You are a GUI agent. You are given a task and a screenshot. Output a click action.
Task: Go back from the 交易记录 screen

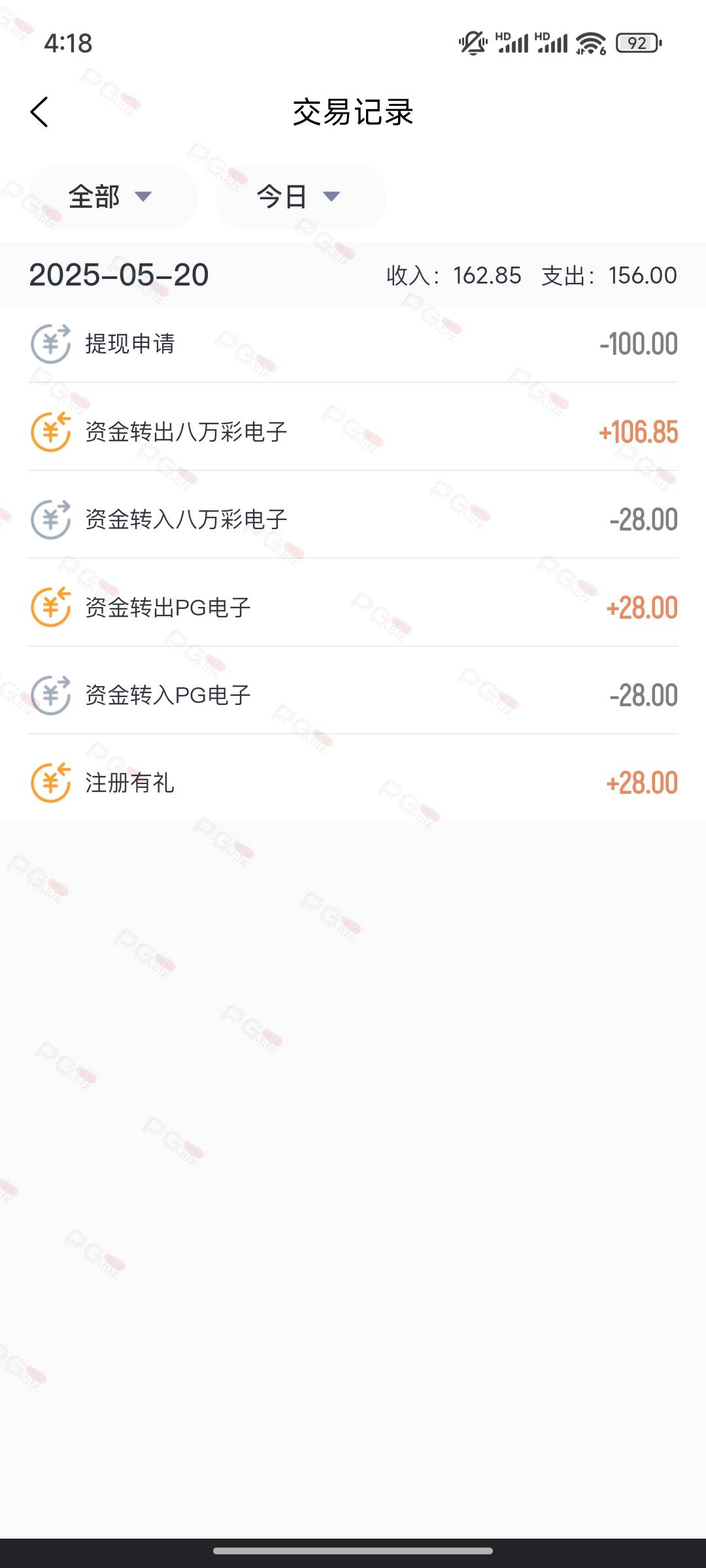click(x=39, y=112)
